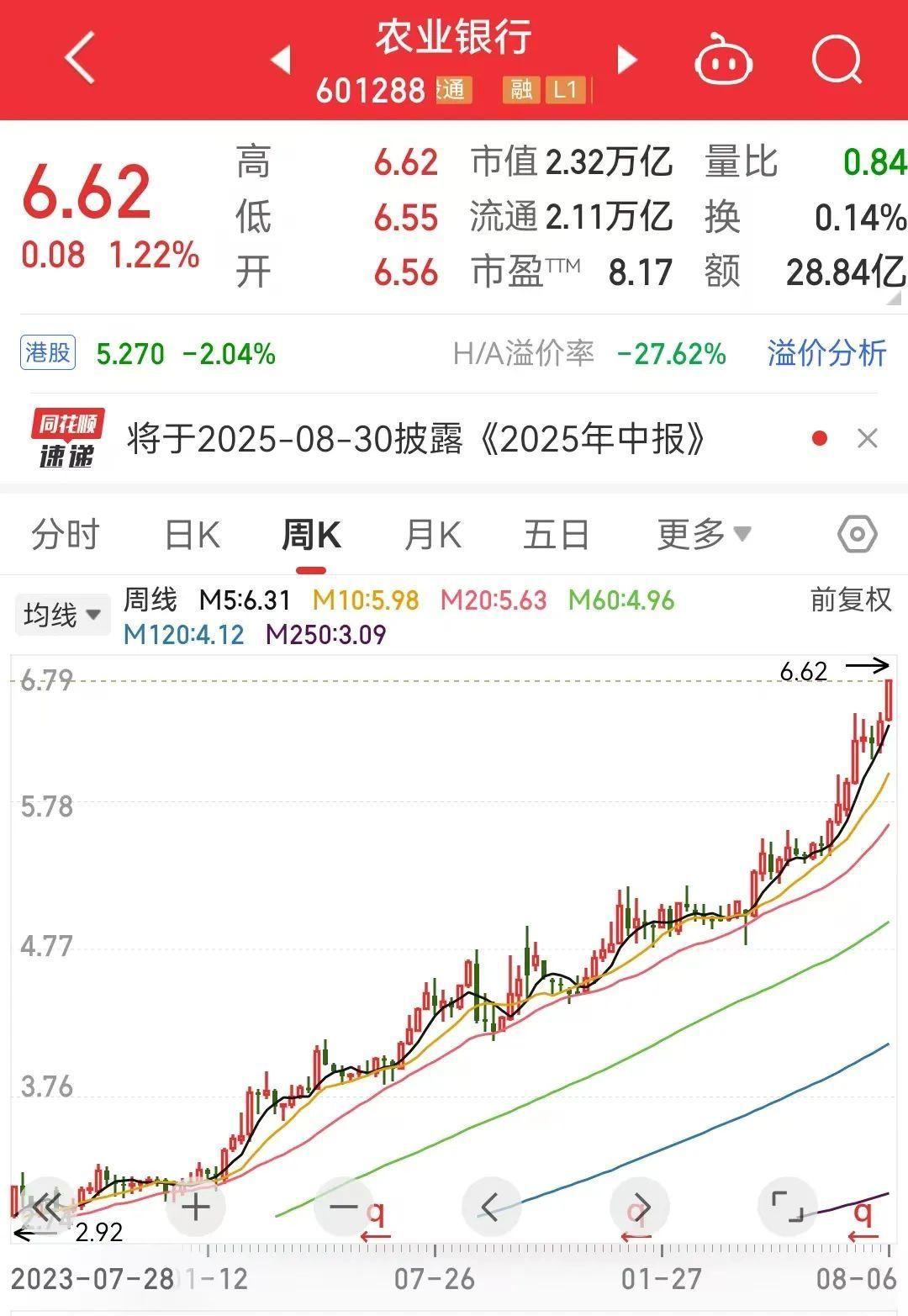Open the 均线 indicator dropdown
This screenshot has height=1316, width=908.
tap(62, 615)
